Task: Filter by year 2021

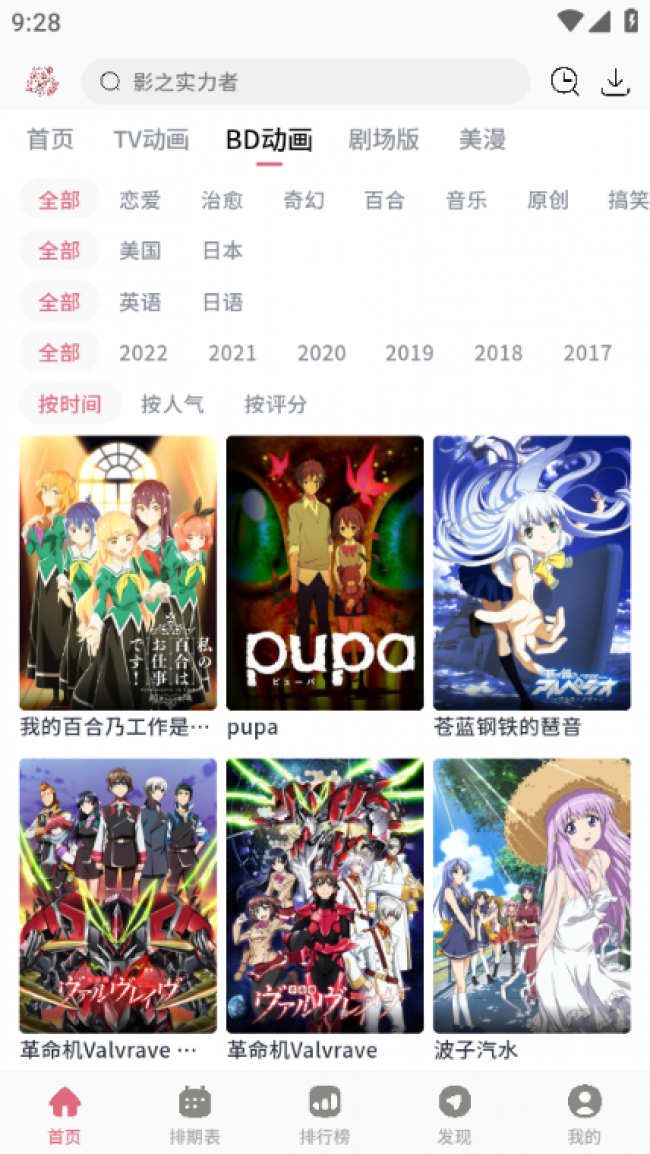Action: (x=232, y=353)
